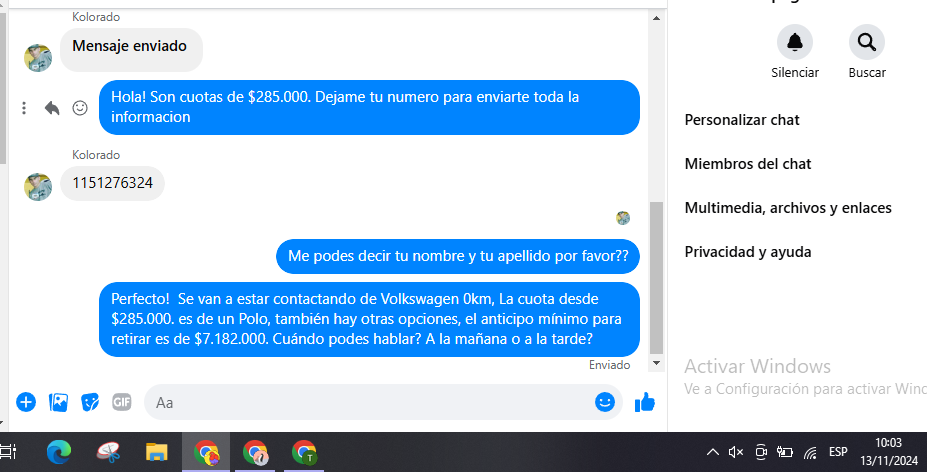Open Multimedia, archivos y enlaces
Viewport: 927px width, 472px height.
pos(787,208)
